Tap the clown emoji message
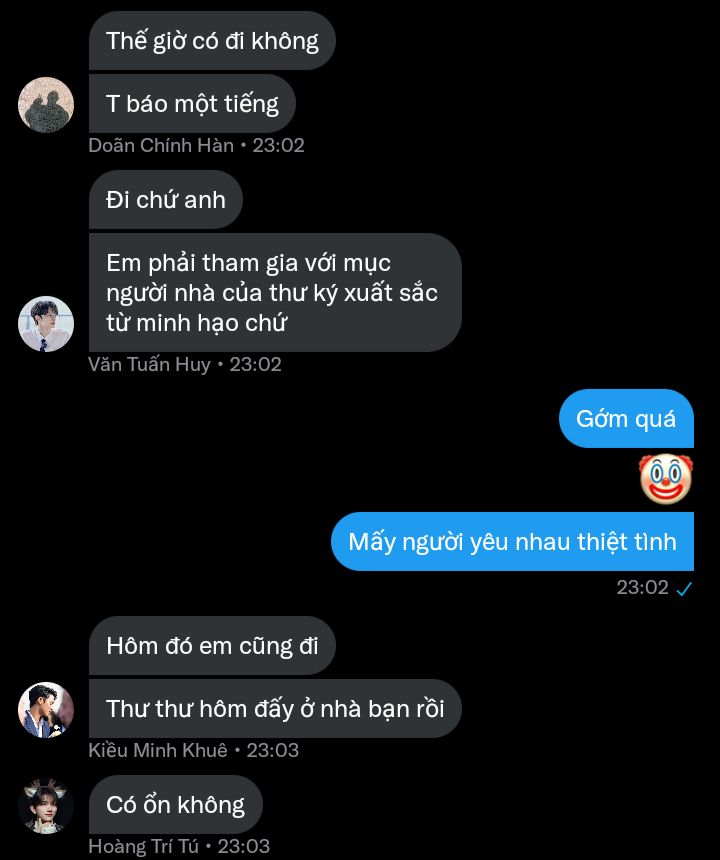This screenshot has width=720, height=860. pyautogui.click(x=666, y=479)
